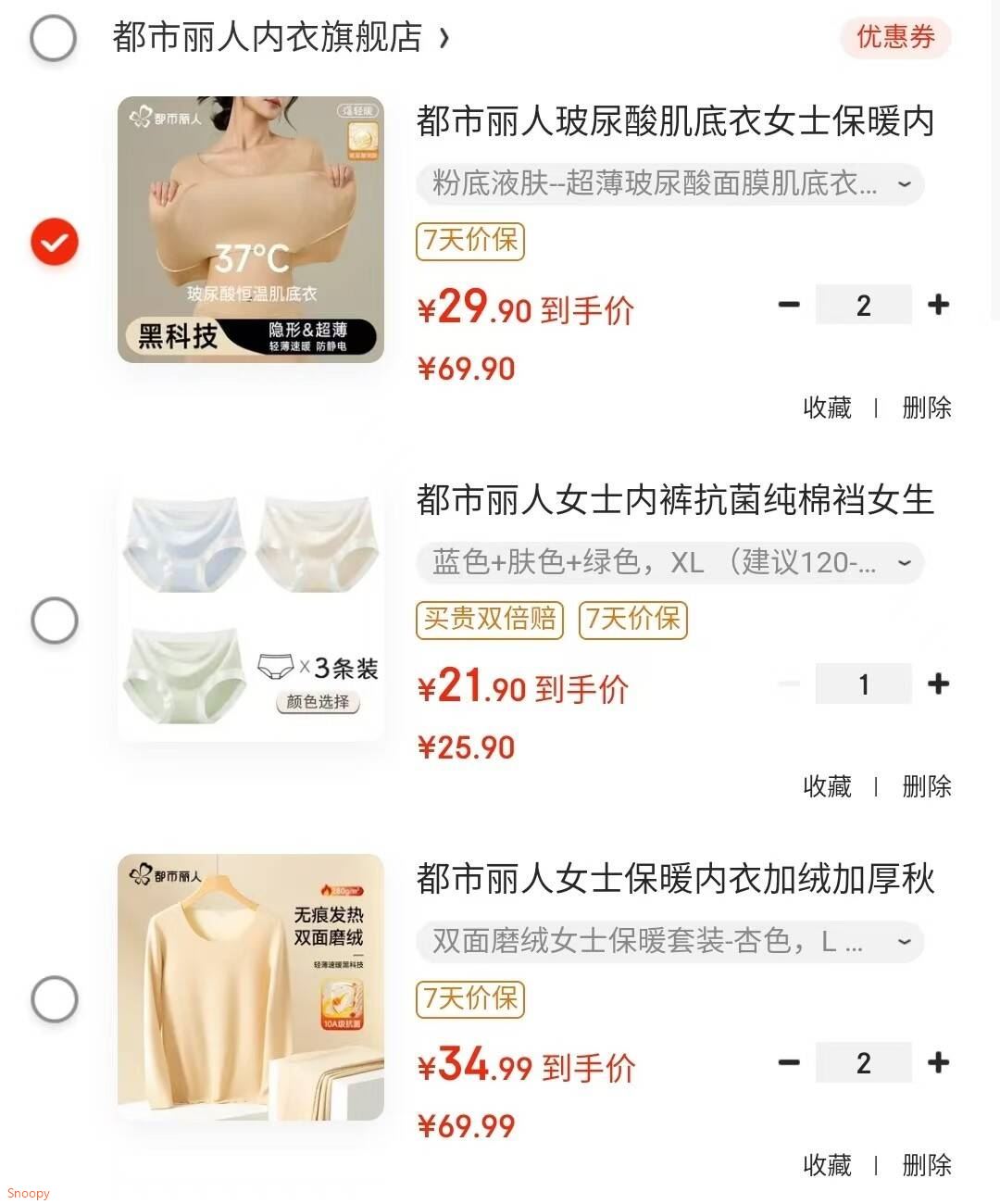This screenshot has height=1204, width=1000.
Task: Select the 女士内裤抗菌纯棉 item
Action: [55, 621]
